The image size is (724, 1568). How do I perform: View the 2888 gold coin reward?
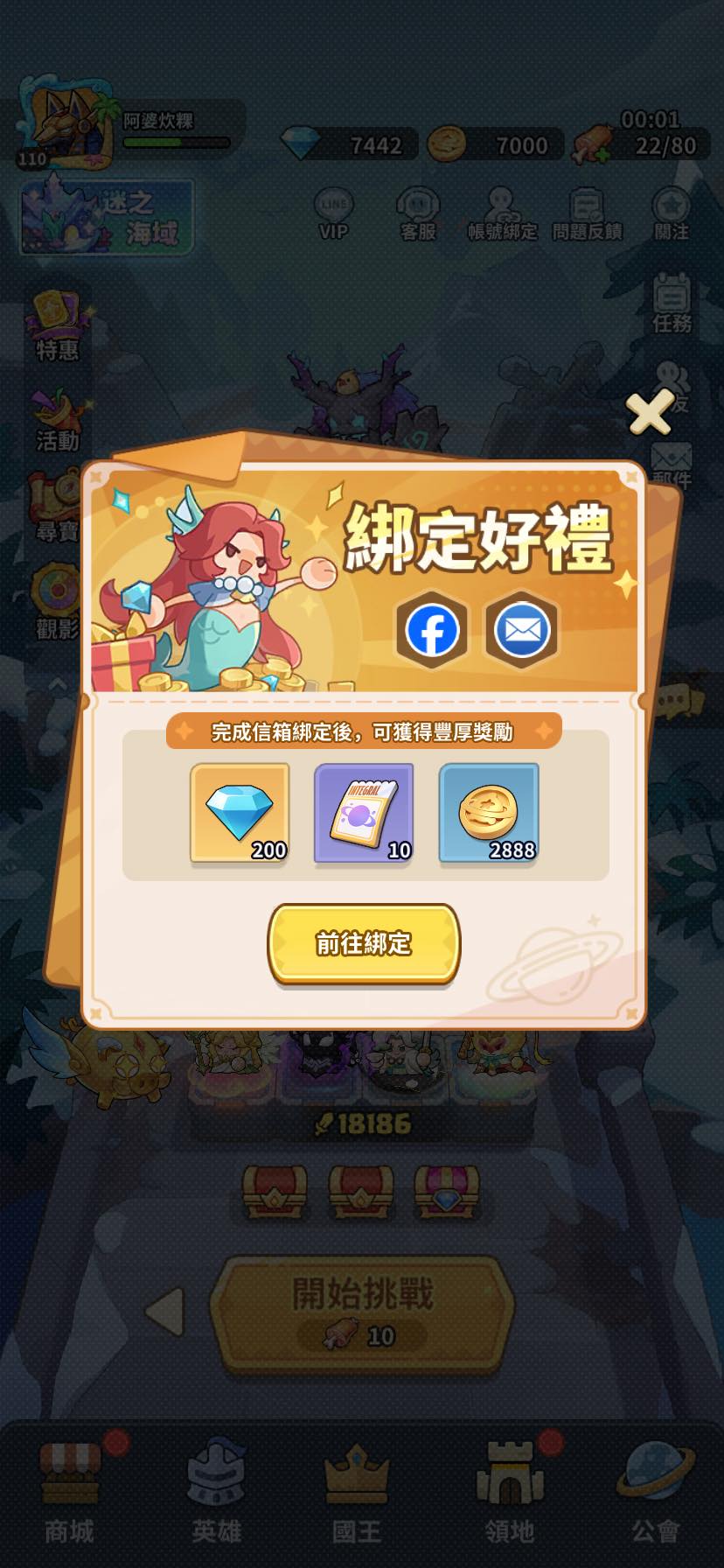[488, 813]
